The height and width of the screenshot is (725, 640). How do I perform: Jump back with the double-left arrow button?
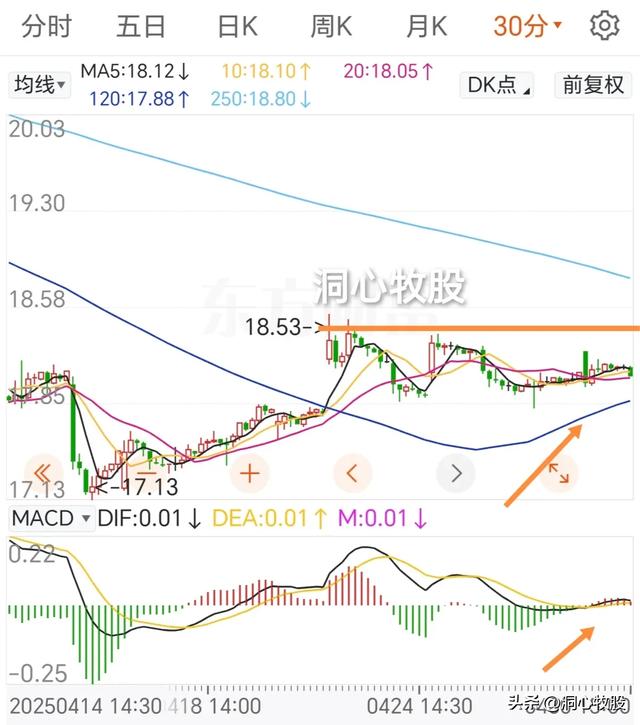43,473
